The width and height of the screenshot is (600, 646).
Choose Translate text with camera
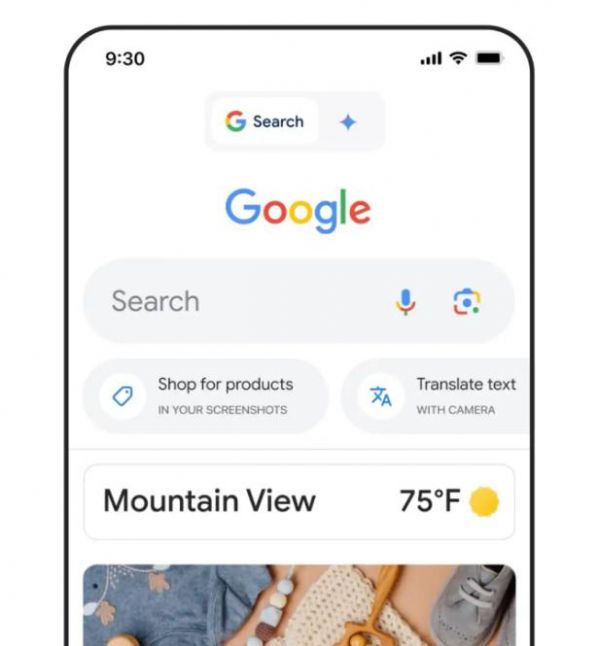440,396
